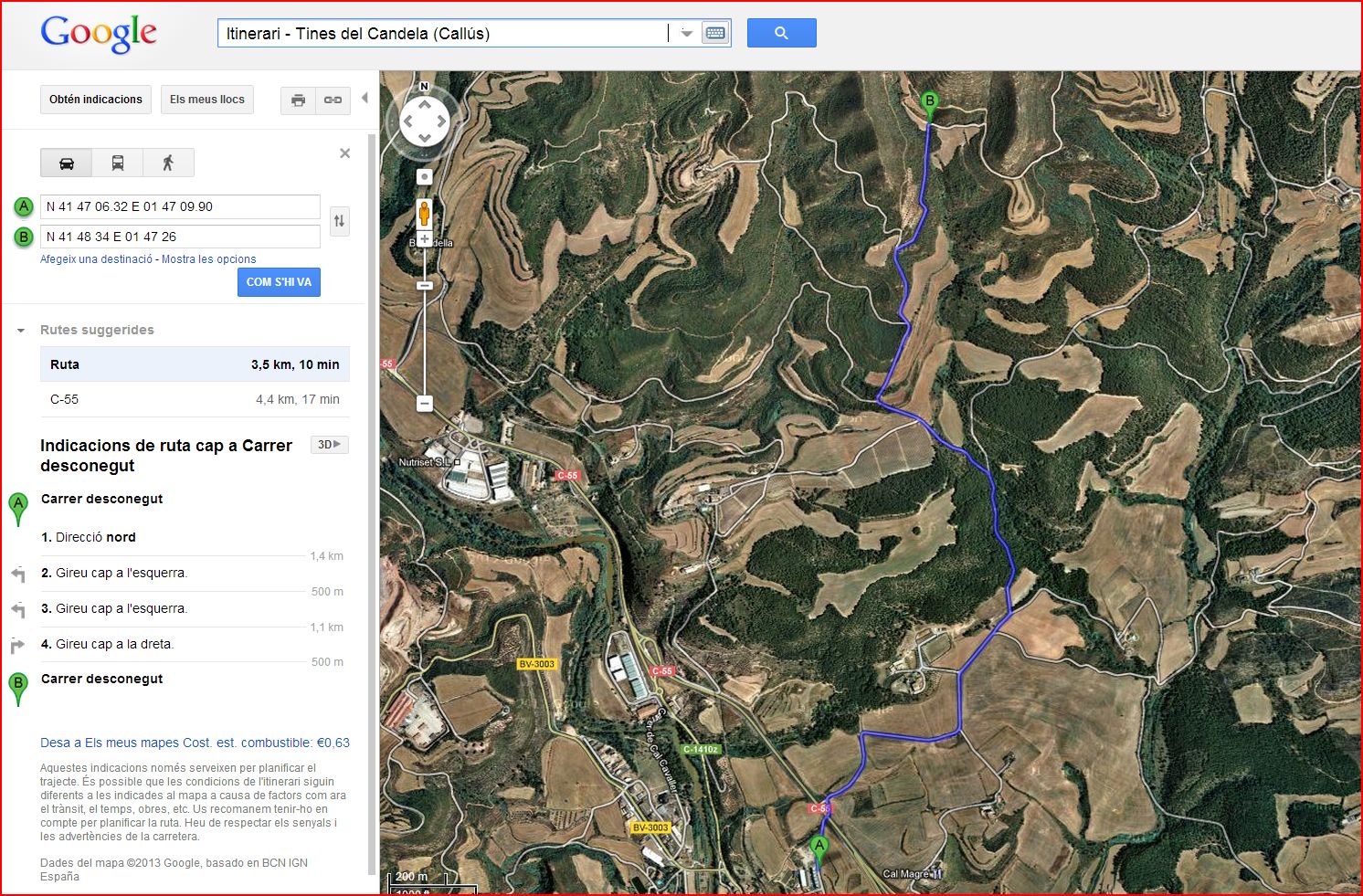The width and height of the screenshot is (1363, 896).
Task: Tap the COM S'HI VA button
Action: 279,282
